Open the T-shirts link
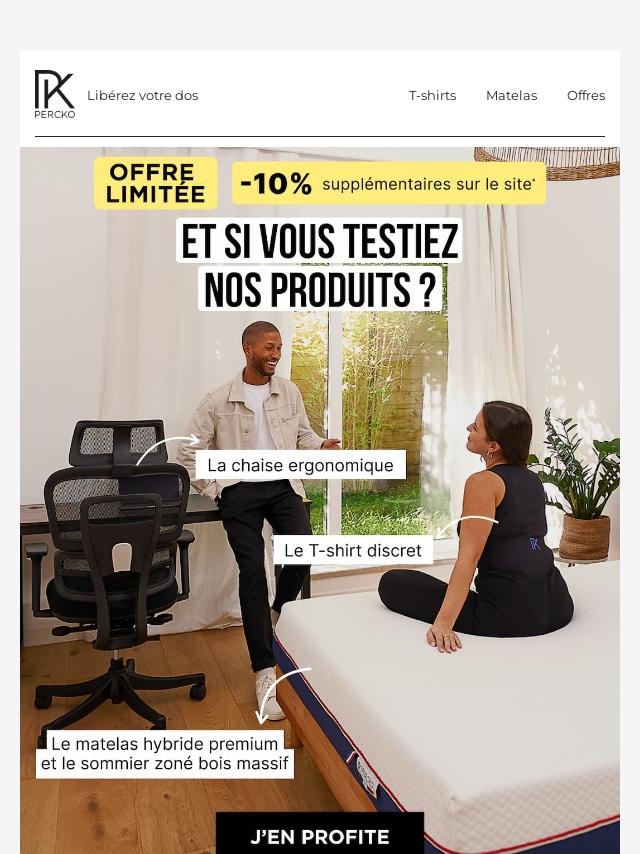 pyautogui.click(x=432, y=96)
